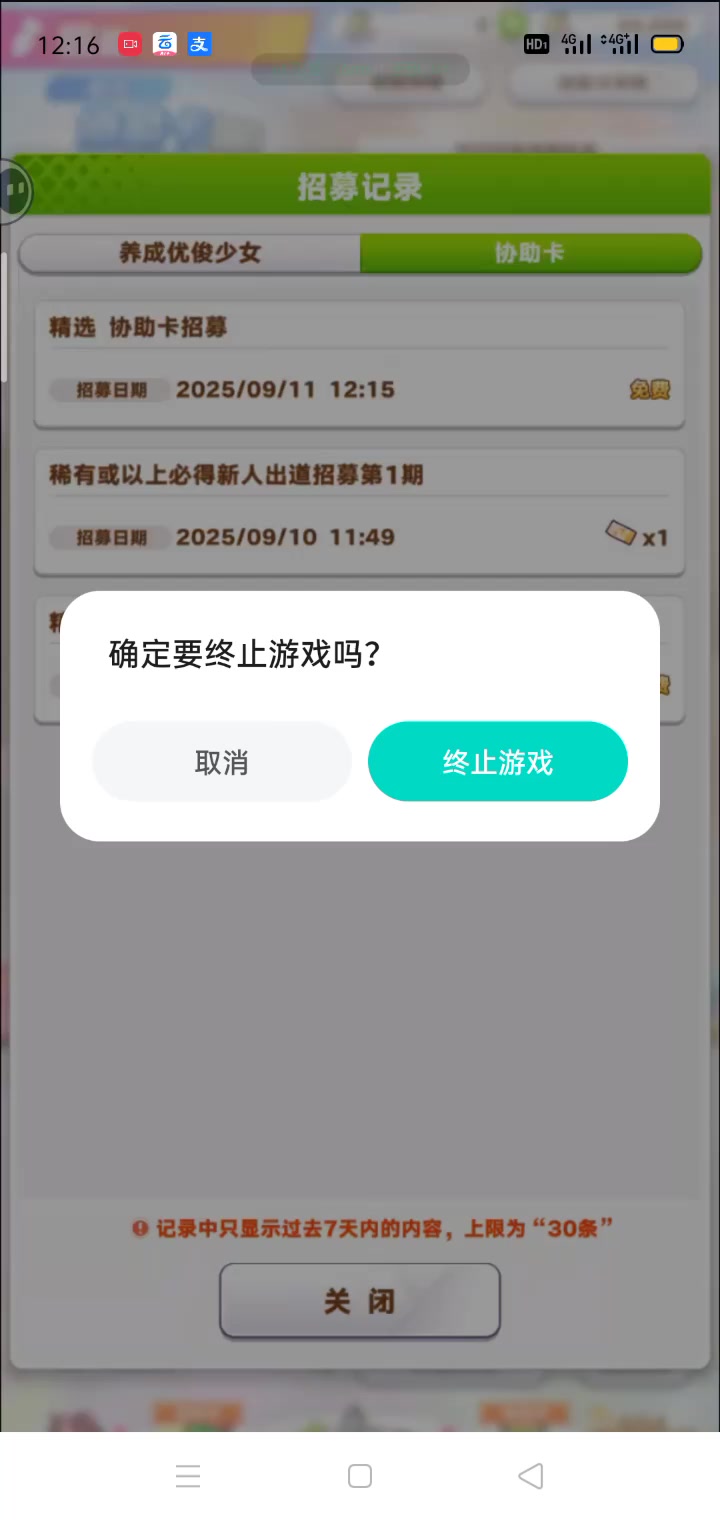Cancel the quit game dialog
This screenshot has width=720, height=1520.
221,762
